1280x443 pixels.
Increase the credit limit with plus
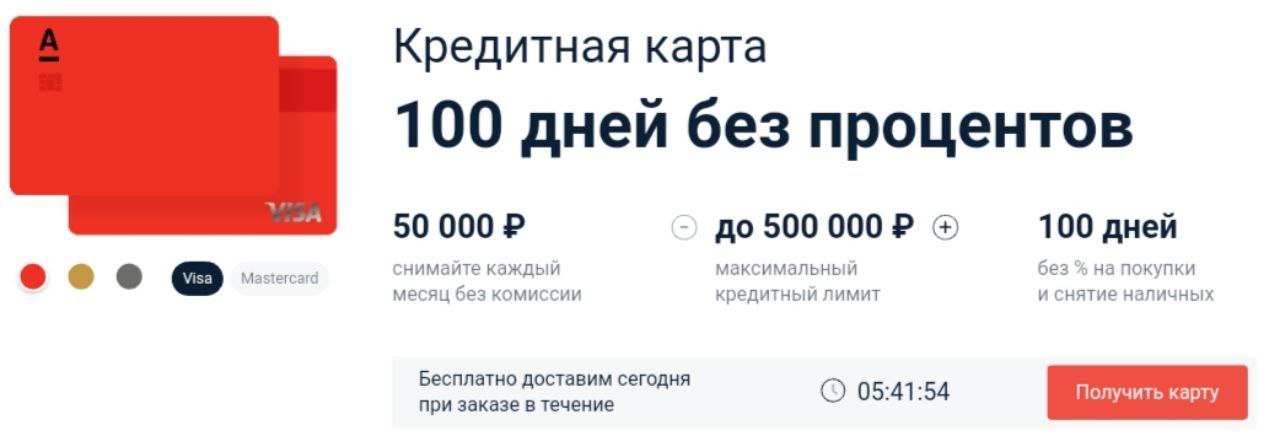click(945, 228)
